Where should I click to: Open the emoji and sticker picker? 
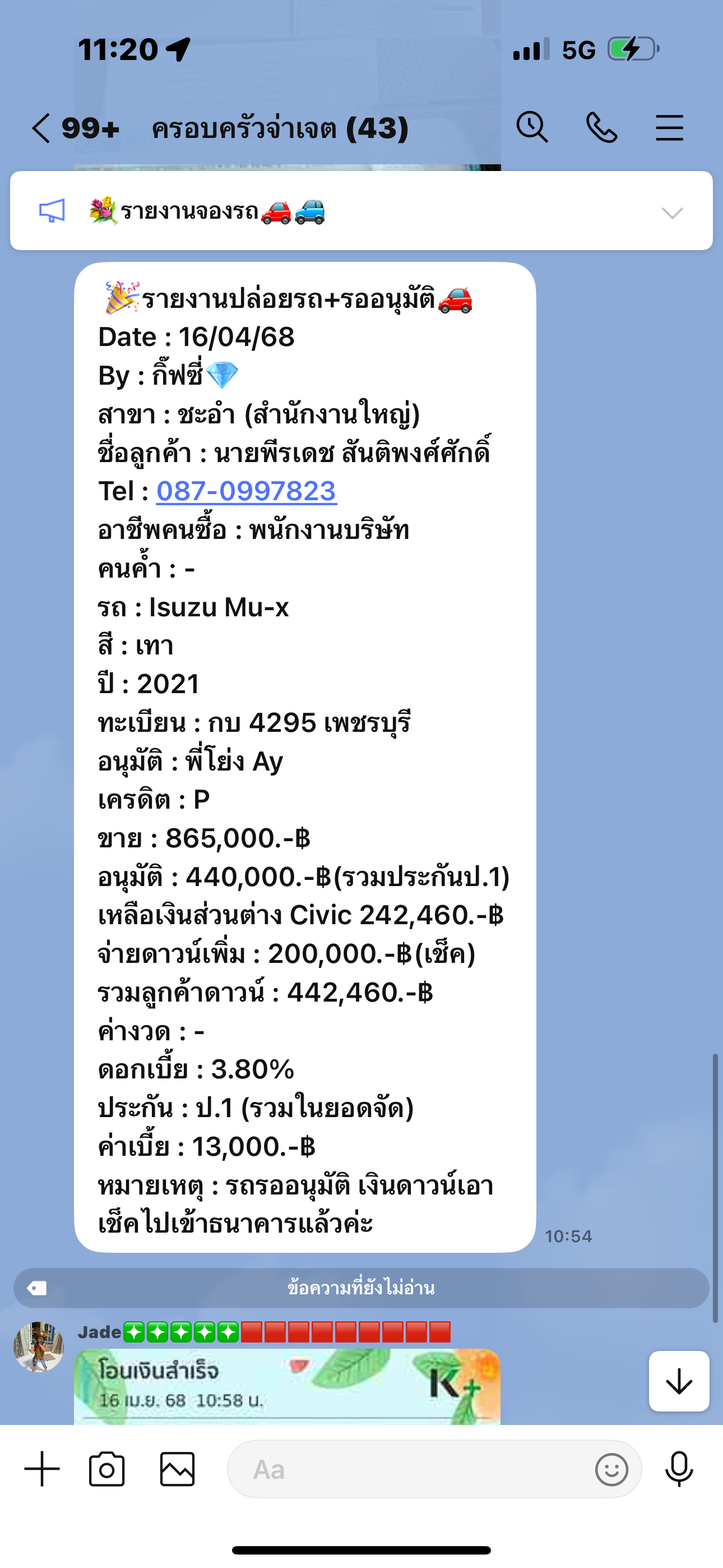click(611, 1469)
